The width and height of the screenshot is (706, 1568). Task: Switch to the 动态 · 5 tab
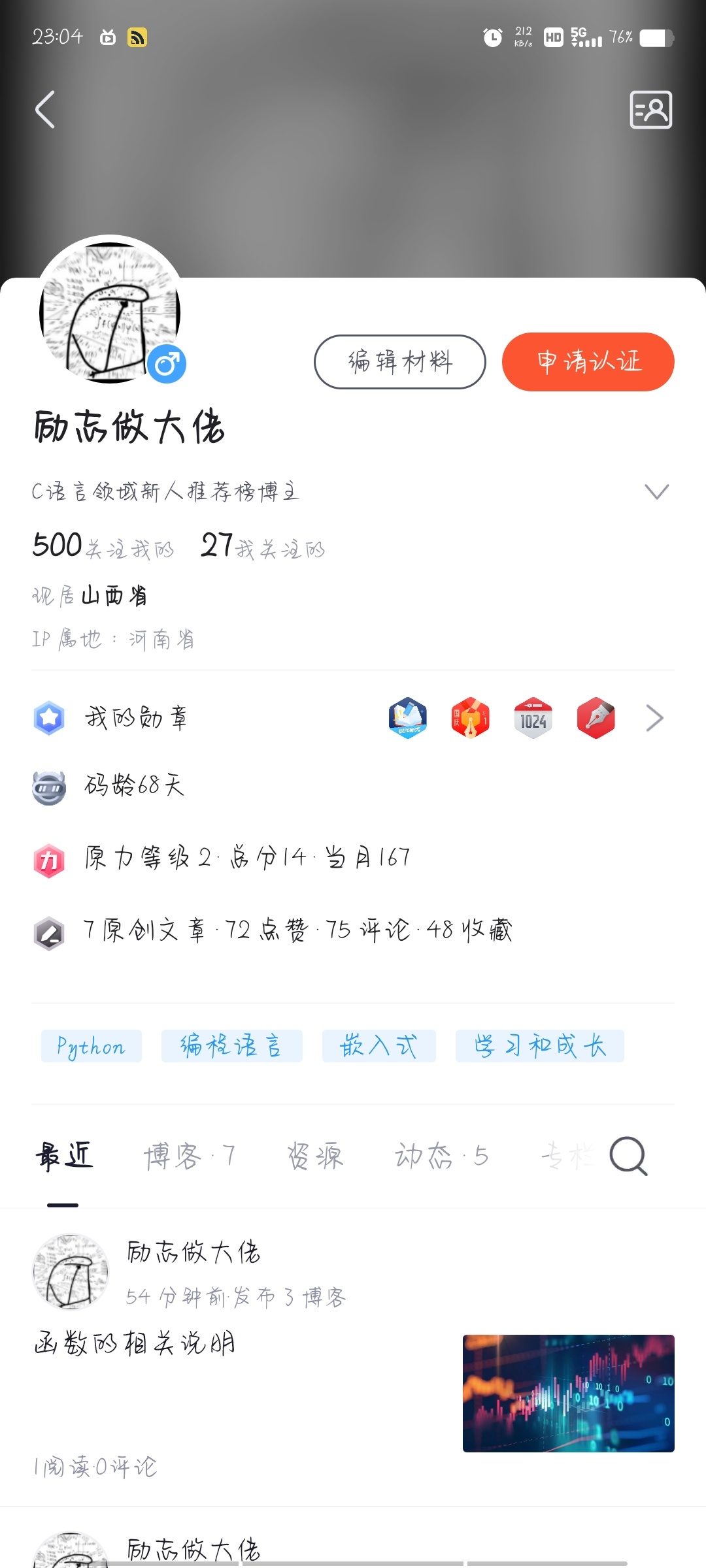(441, 1156)
